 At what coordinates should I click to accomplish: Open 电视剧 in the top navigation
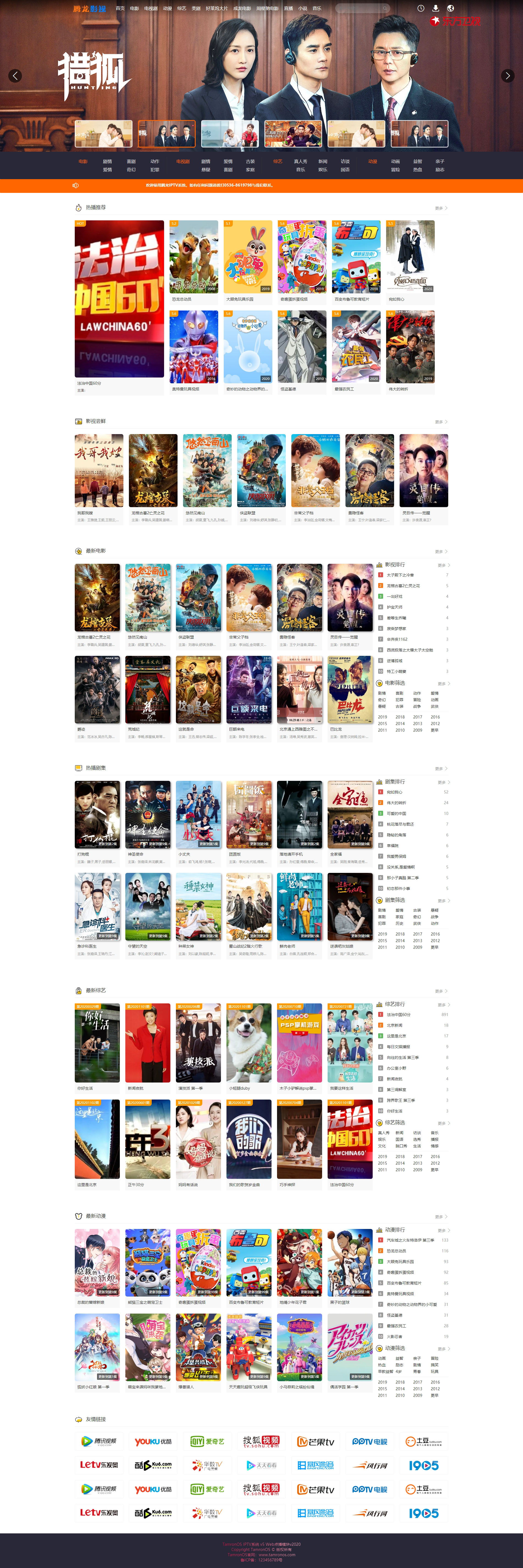[150, 9]
